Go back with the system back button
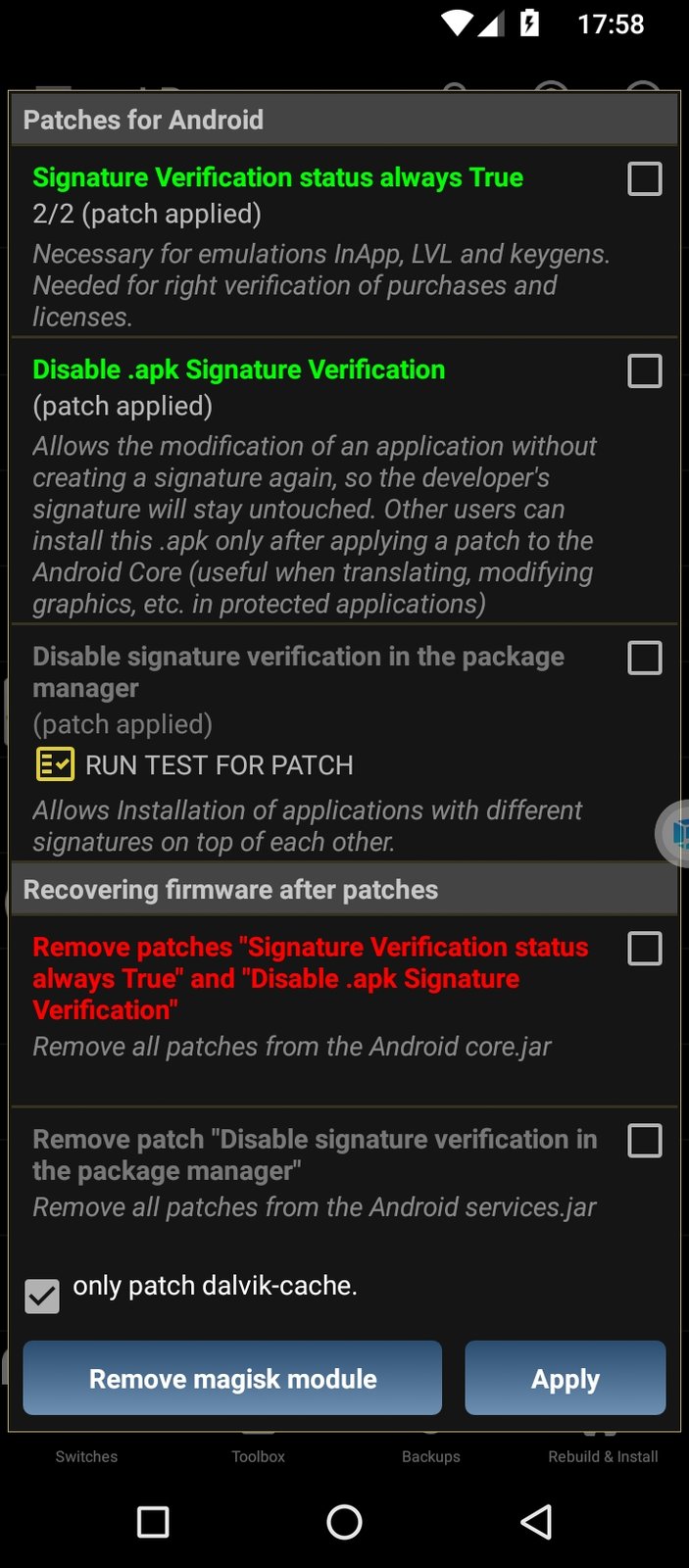The width and height of the screenshot is (689, 1568). point(536,1522)
